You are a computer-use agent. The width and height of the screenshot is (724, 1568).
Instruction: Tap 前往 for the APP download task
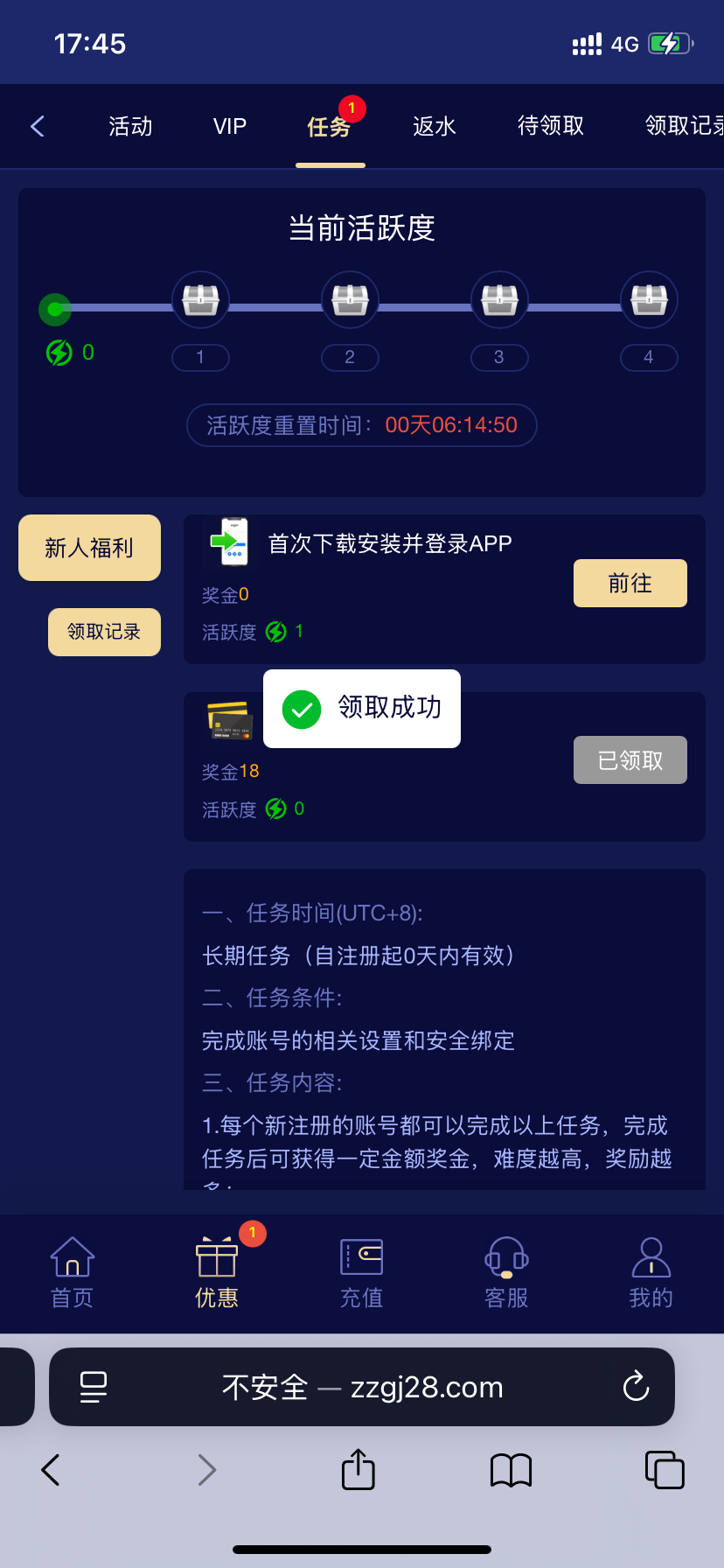point(630,583)
